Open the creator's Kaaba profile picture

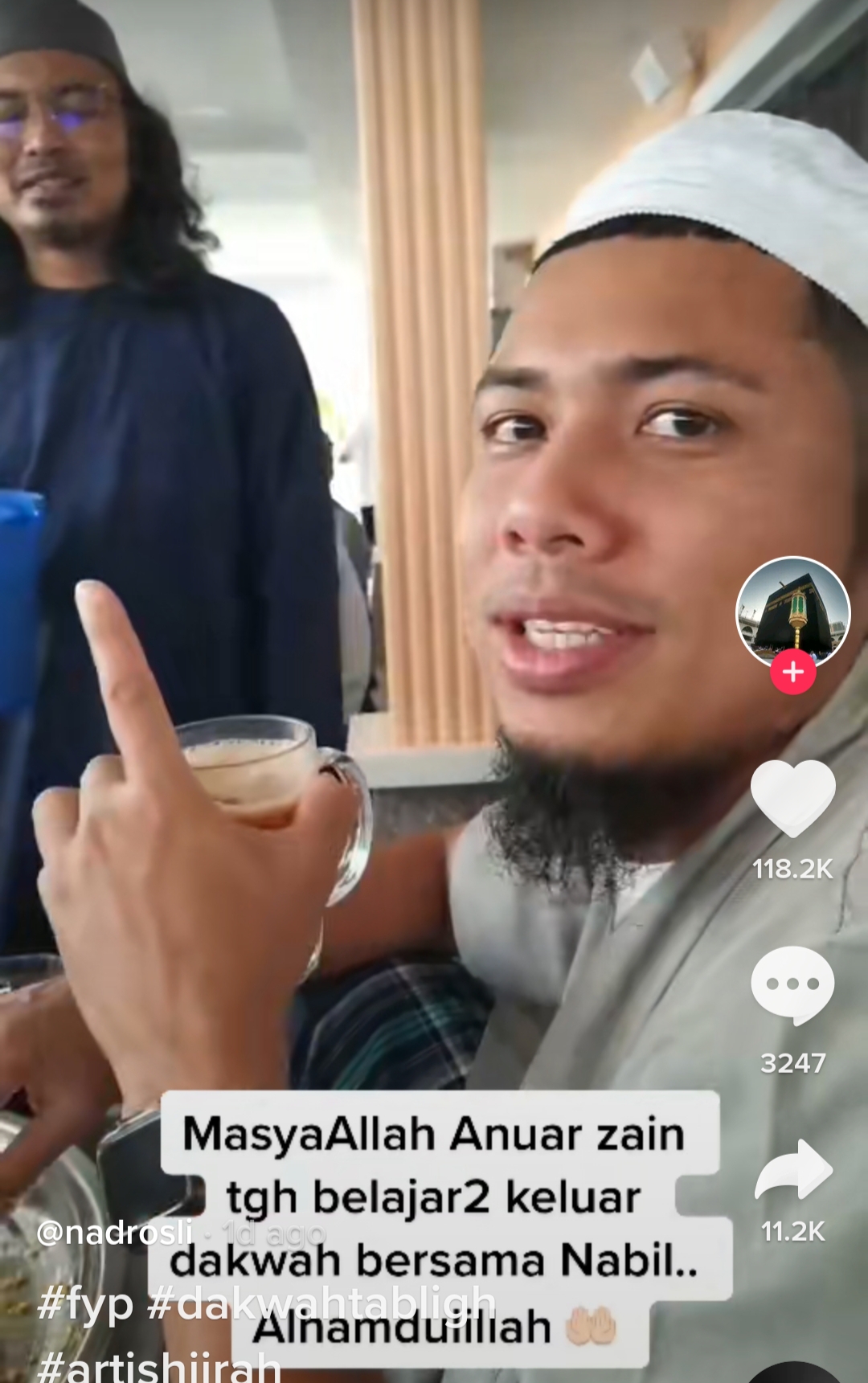pyautogui.click(x=792, y=611)
